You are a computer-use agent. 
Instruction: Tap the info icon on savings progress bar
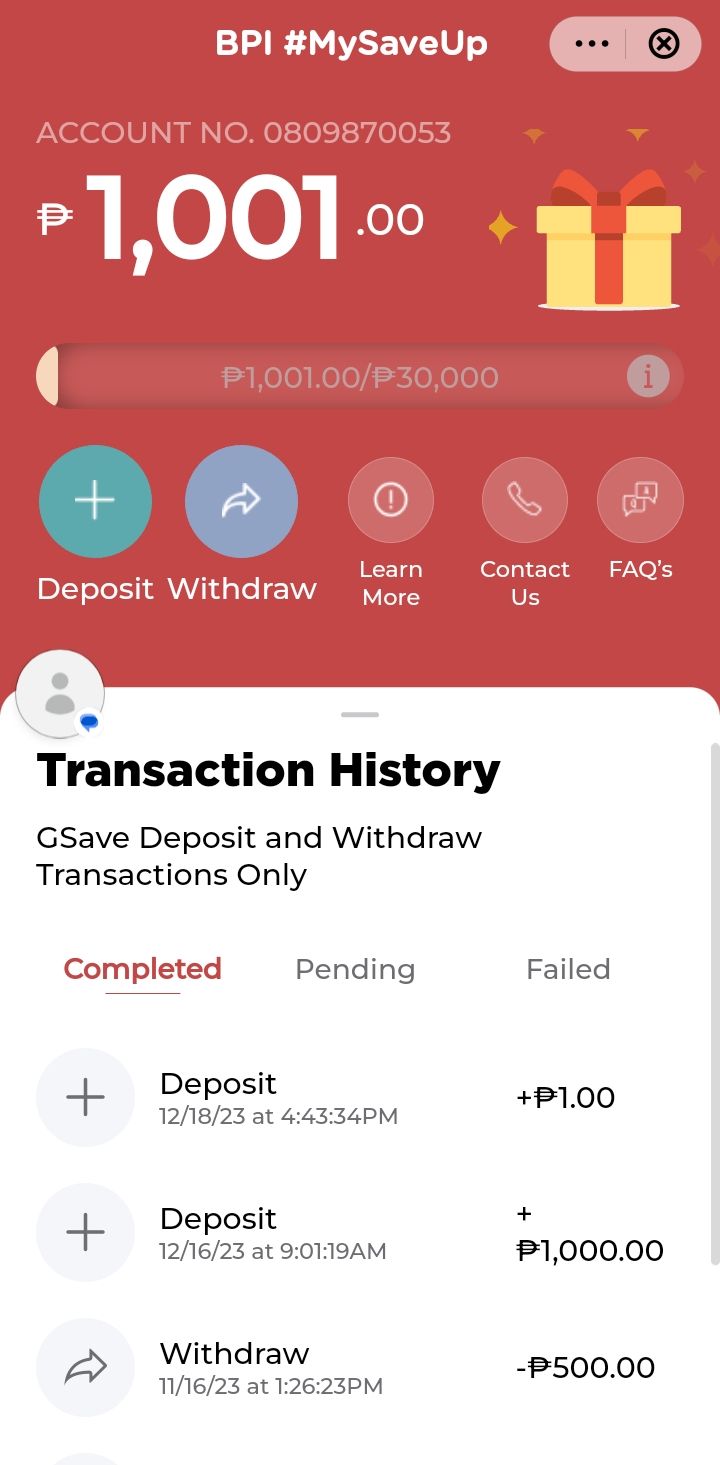[648, 377]
